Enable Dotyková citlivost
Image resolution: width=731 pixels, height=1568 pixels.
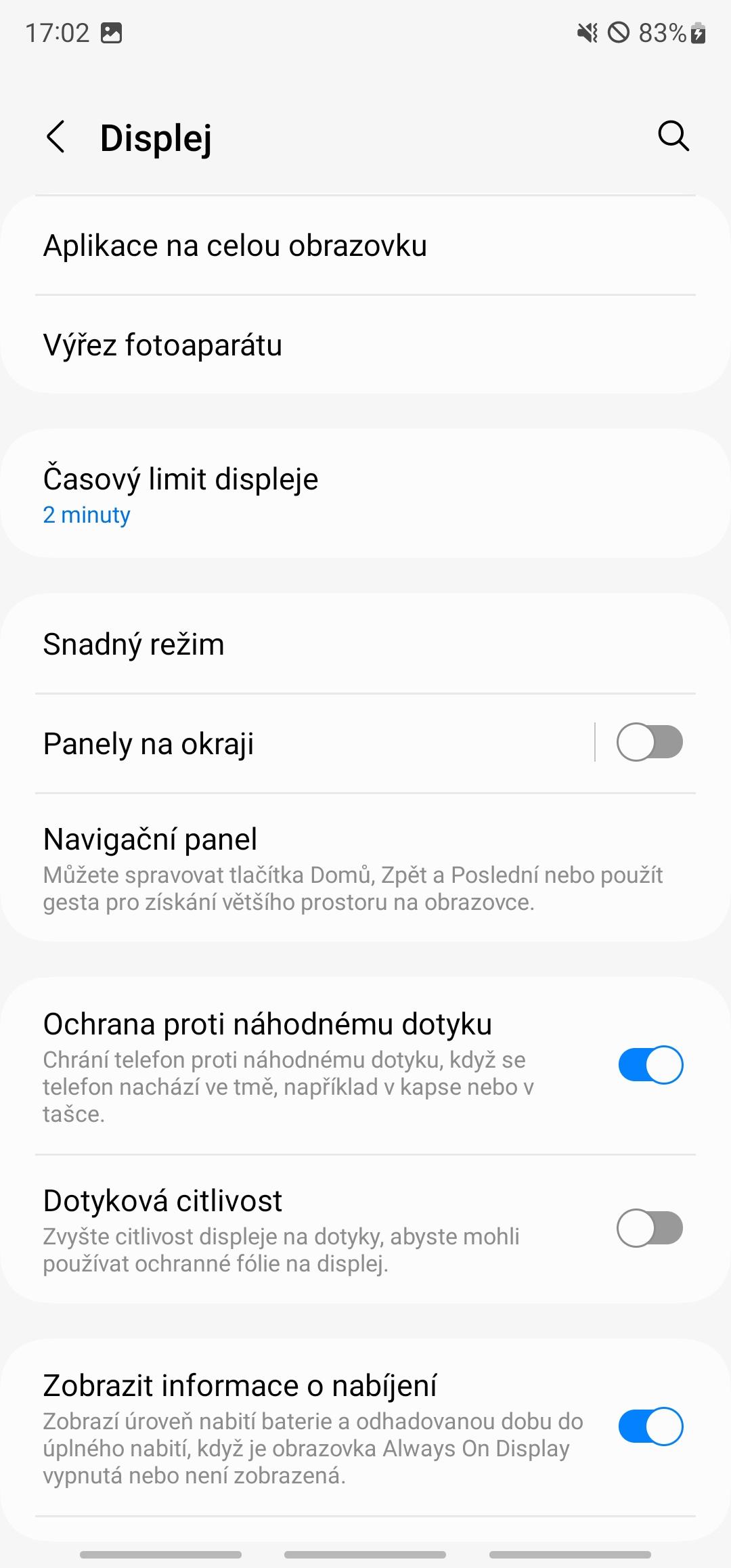(x=650, y=1228)
